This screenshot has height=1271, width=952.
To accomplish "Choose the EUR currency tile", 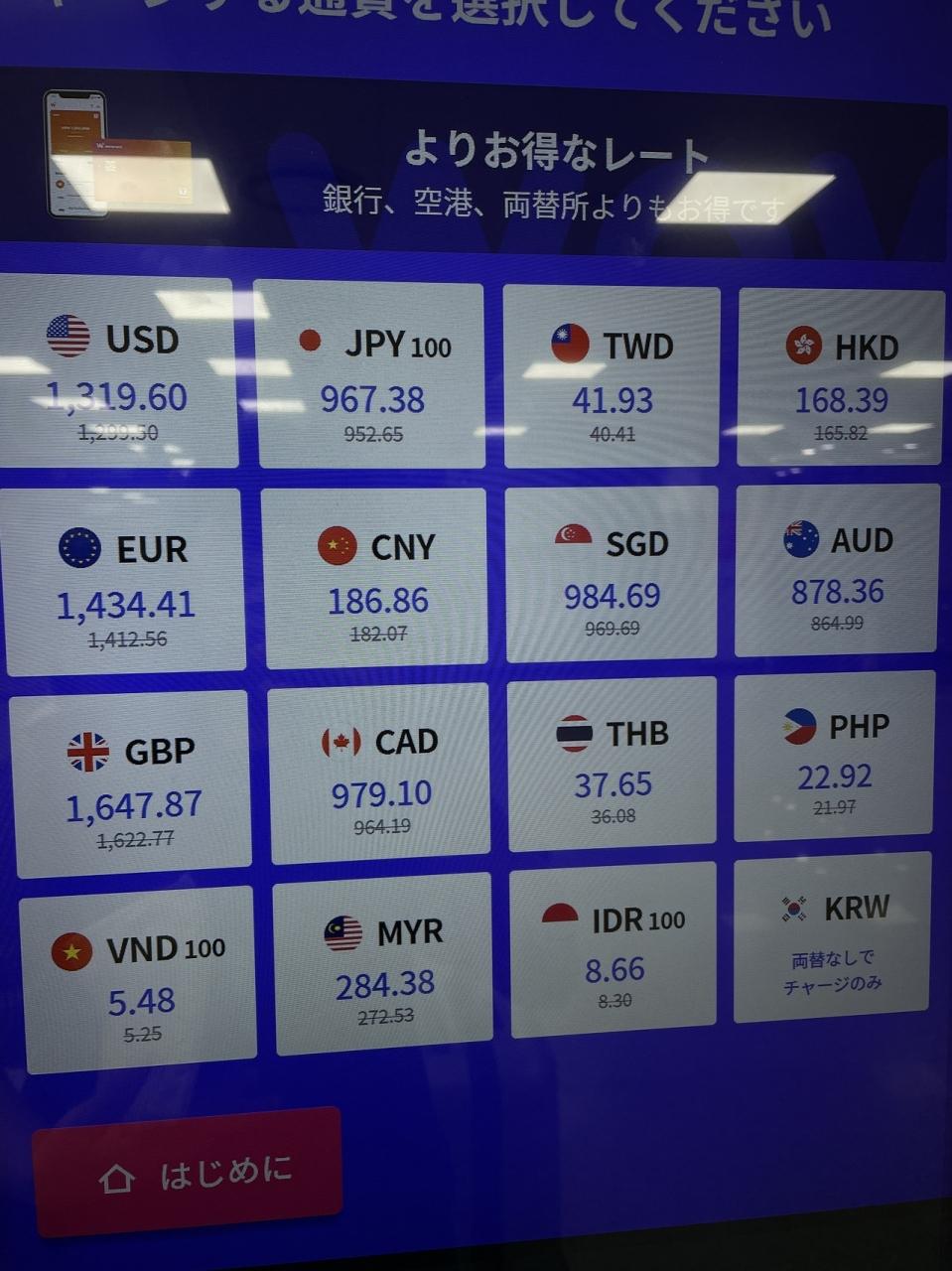I will [x=124, y=582].
